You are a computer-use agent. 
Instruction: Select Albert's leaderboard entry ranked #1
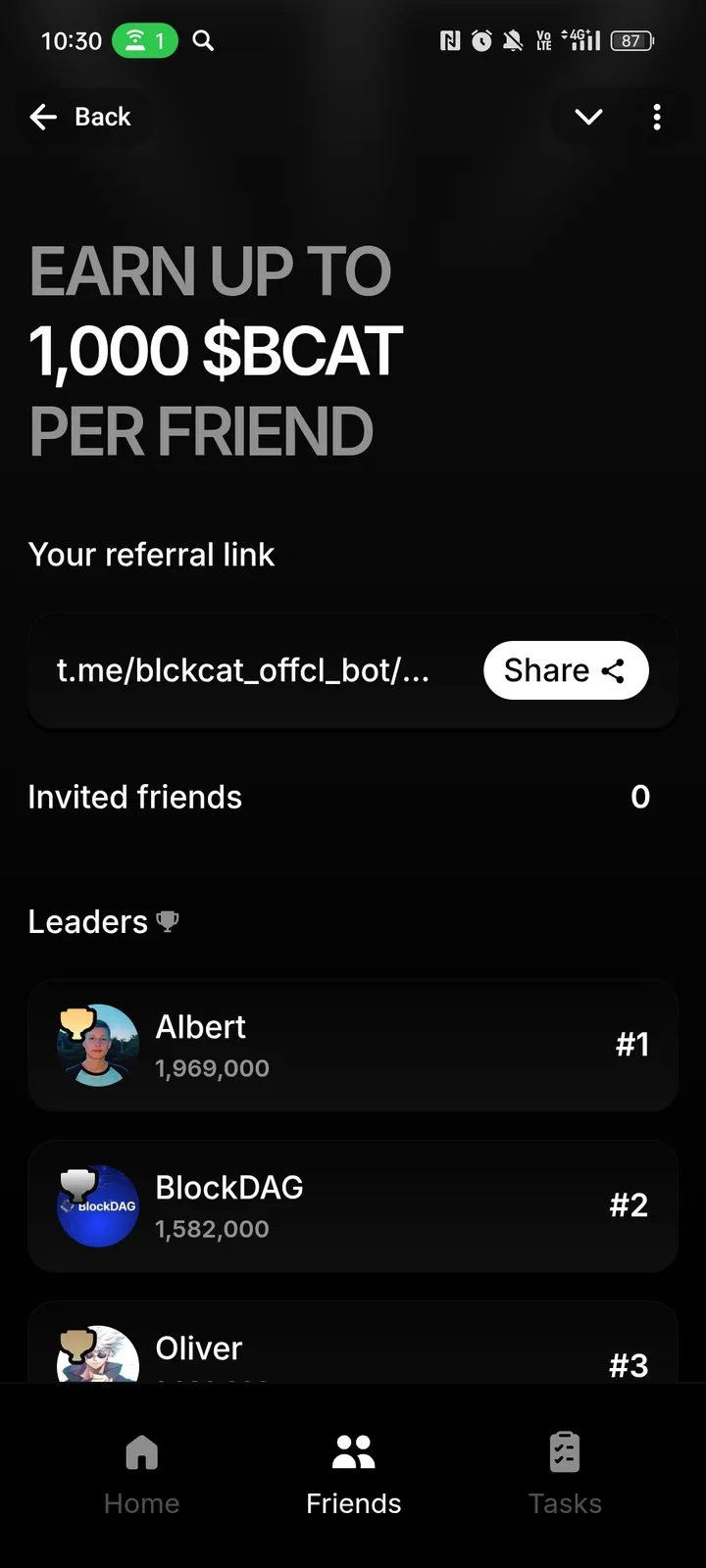click(353, 1045)
